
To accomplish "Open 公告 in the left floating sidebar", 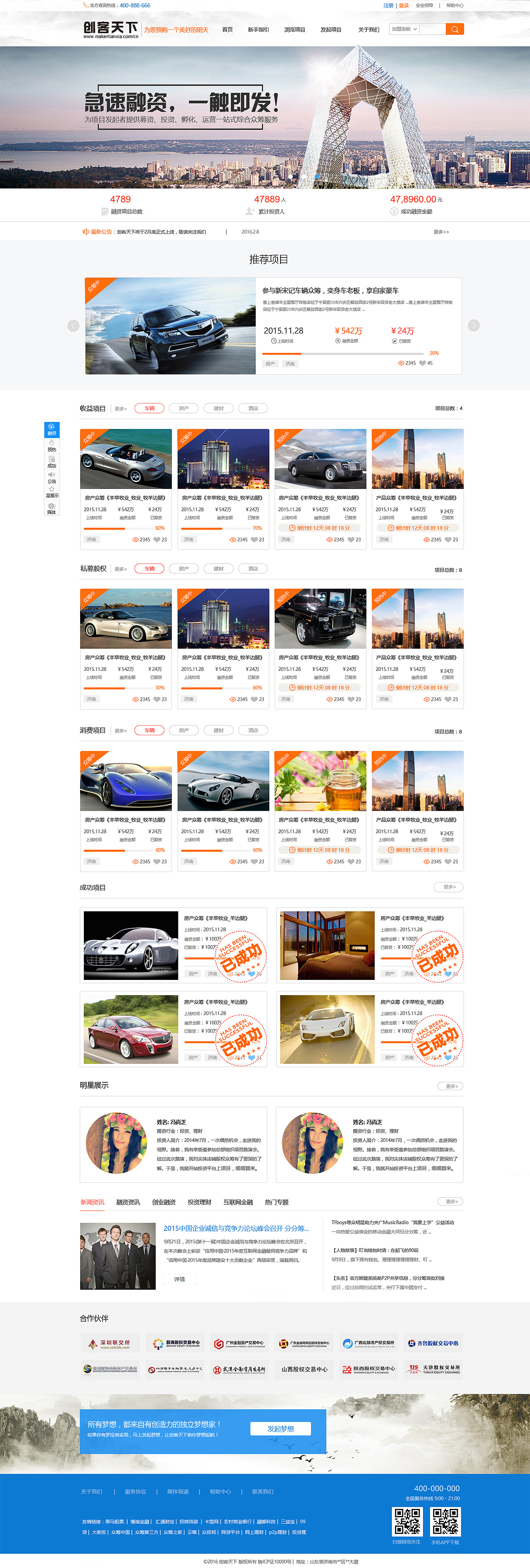I will tap(52, 477).
